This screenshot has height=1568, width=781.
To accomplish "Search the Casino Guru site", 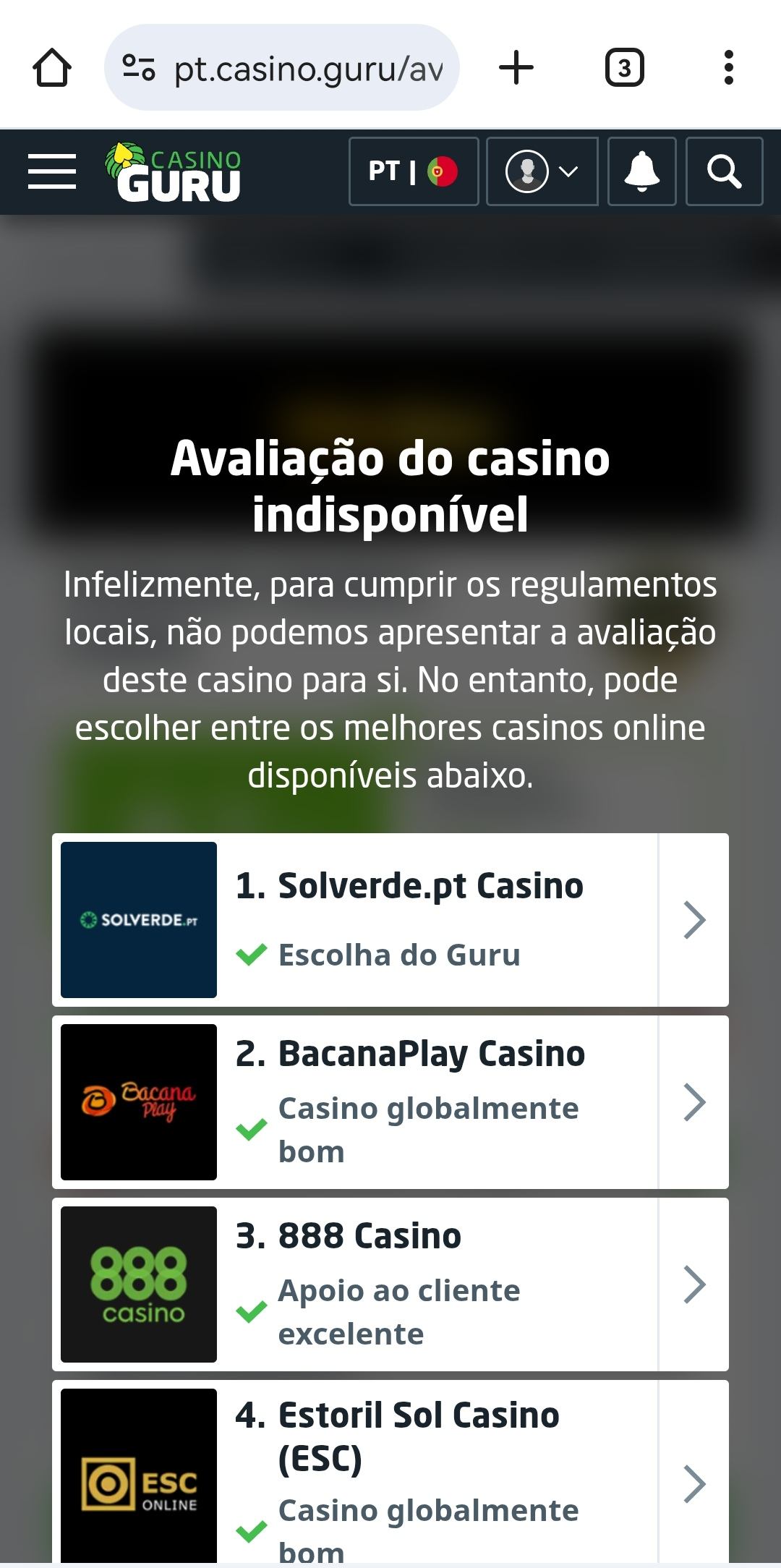I will (x=724, y=172).
